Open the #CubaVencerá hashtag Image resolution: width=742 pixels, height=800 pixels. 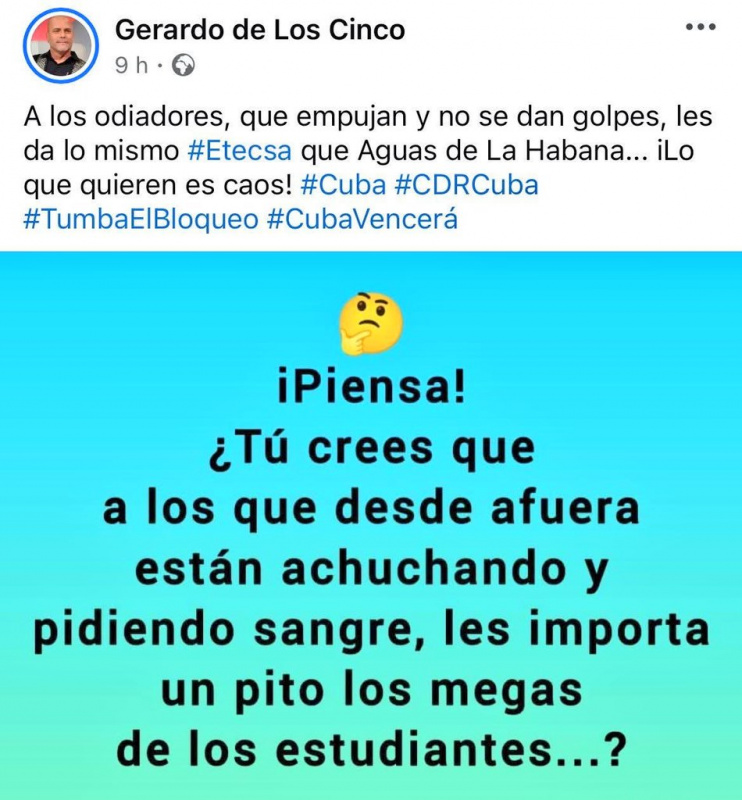pos(362,219)
